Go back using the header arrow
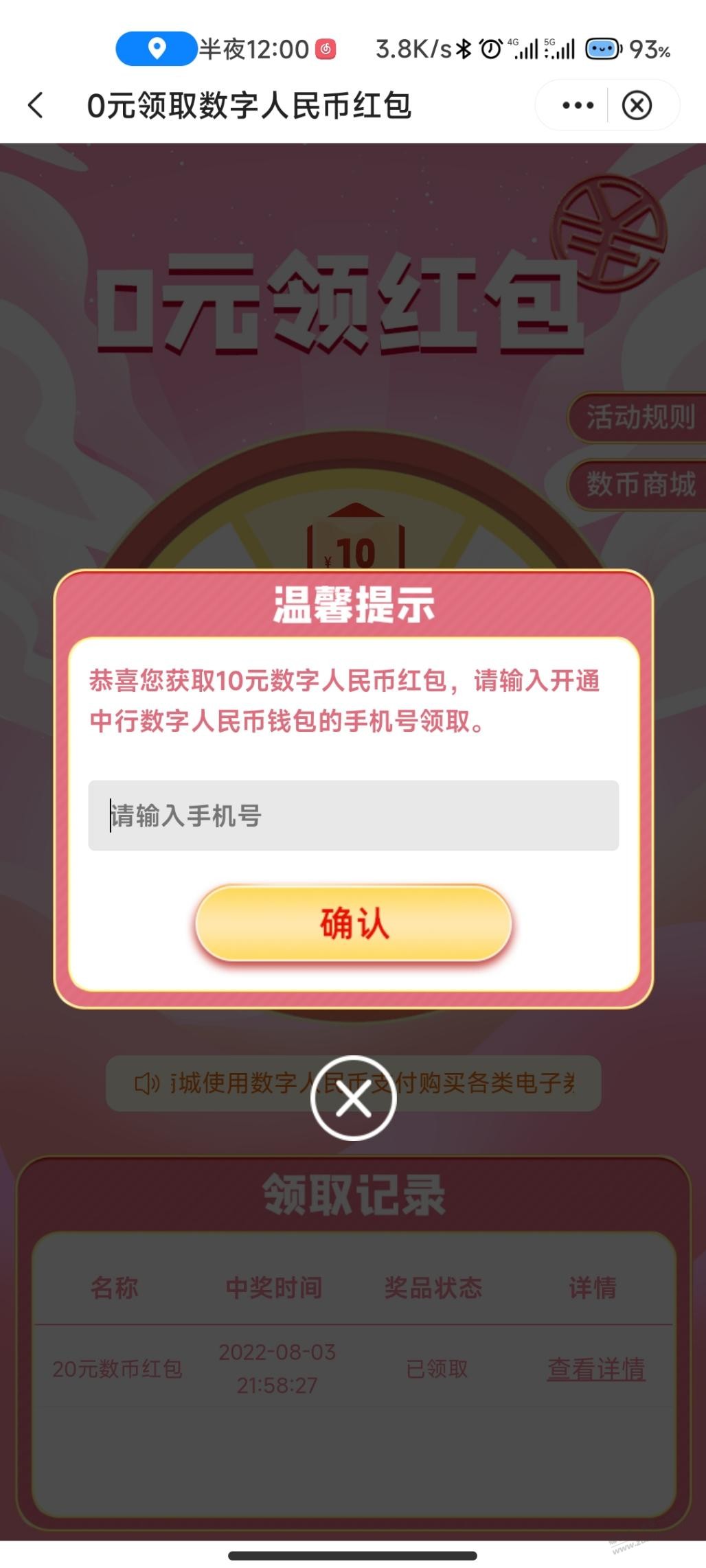The image size is (706, 1568). click(x=36, y=105)
